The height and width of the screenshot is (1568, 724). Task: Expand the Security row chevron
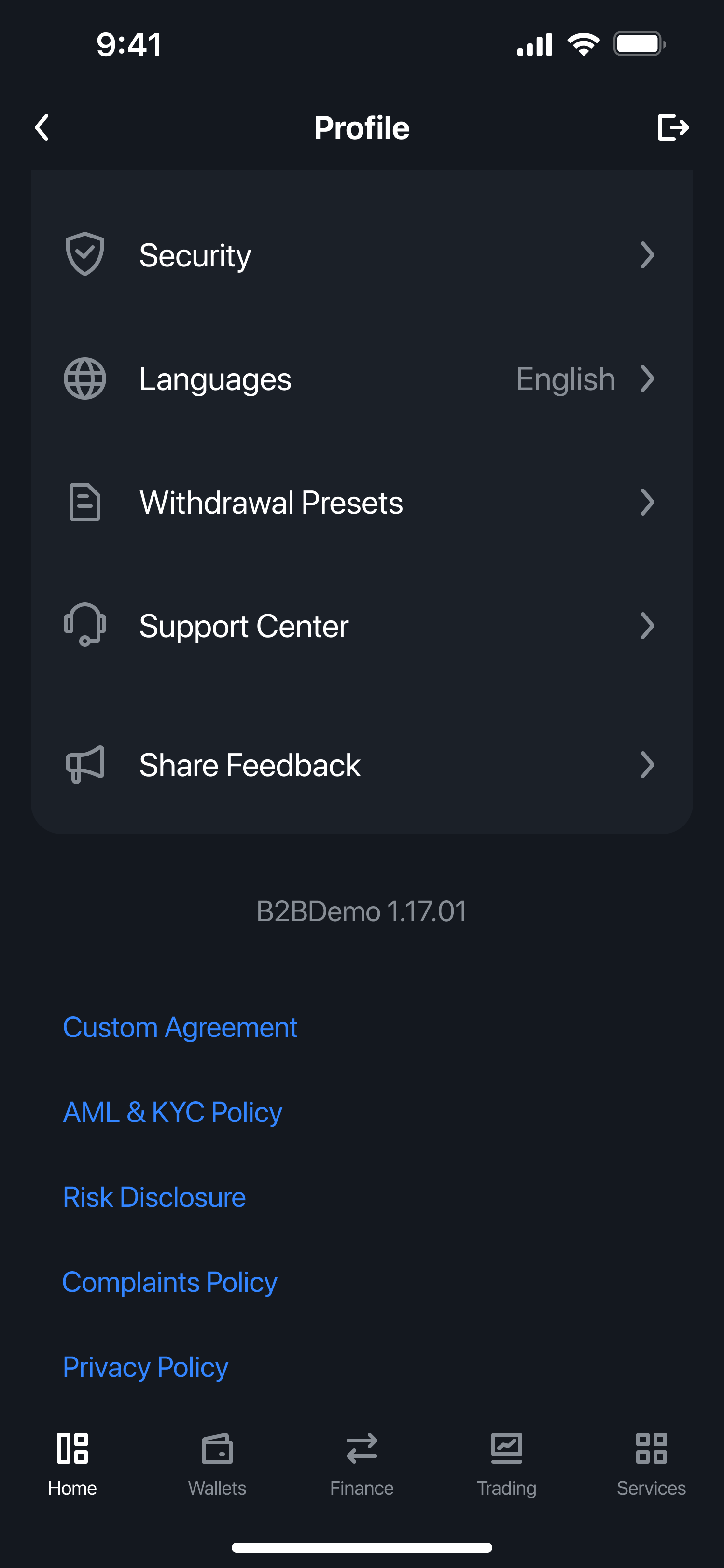(648, 254)
